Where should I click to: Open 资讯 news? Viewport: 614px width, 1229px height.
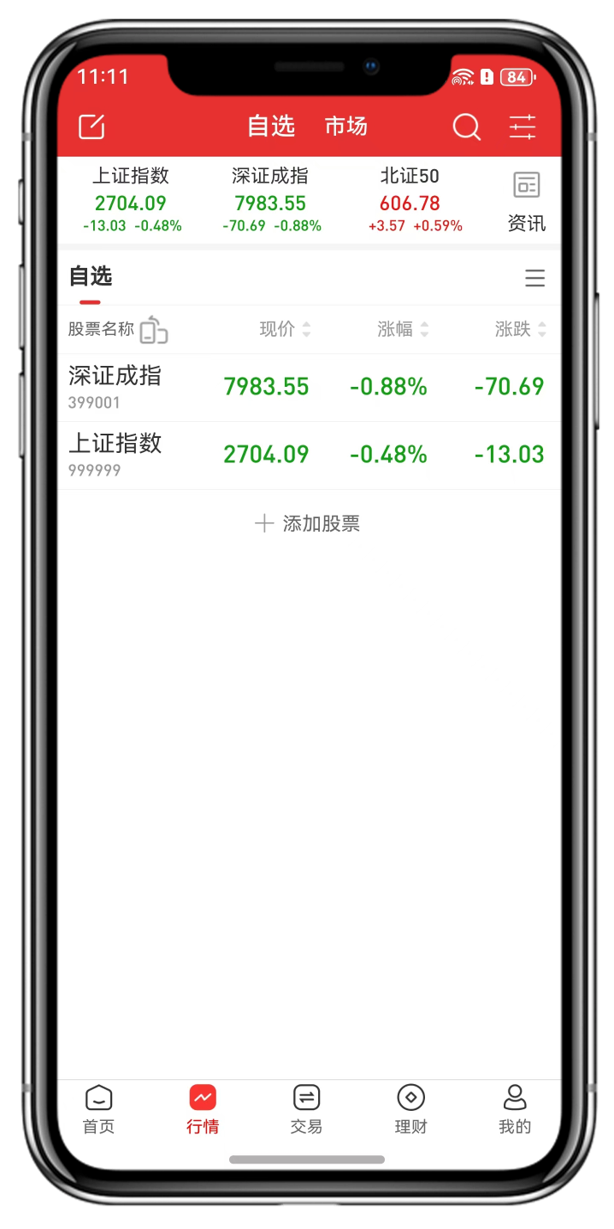[x=526, y=201]
